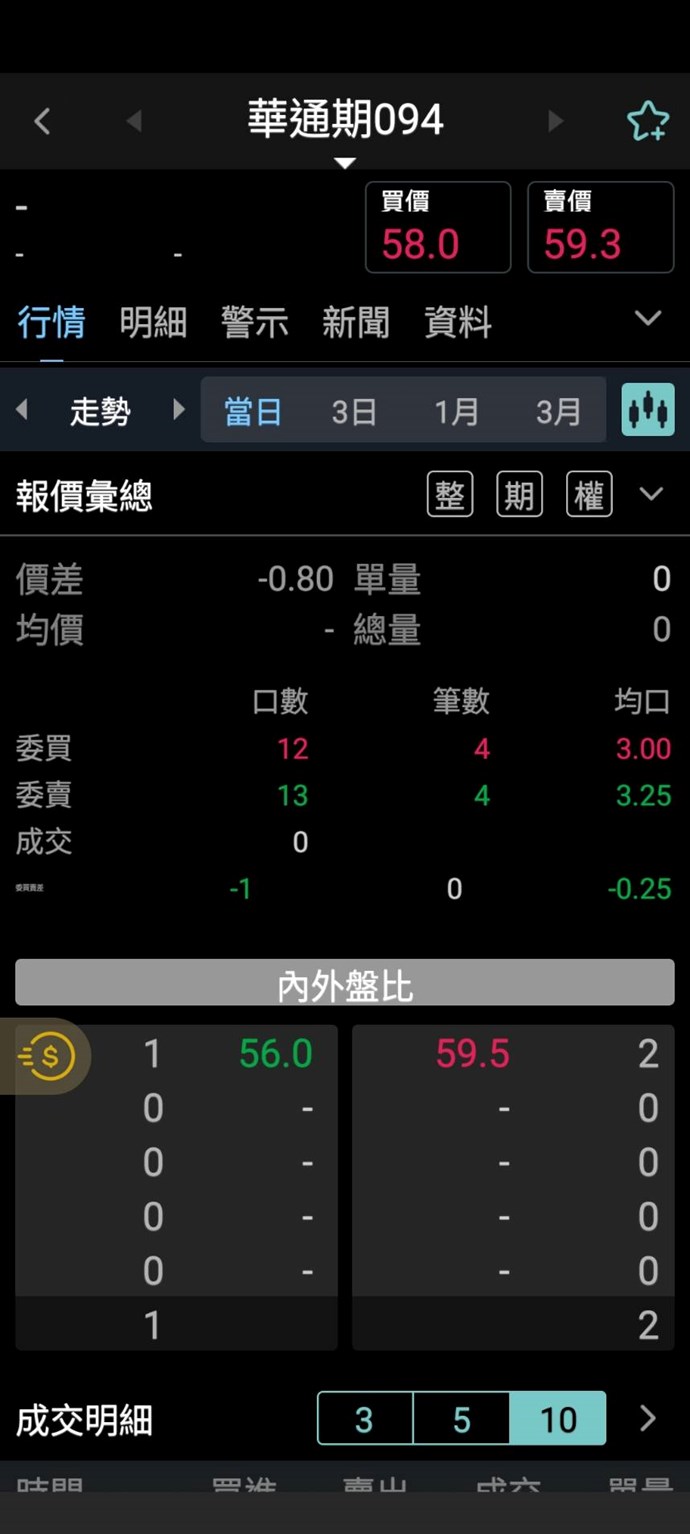The image size is (690, 1534).
Task: Tap the 權 filter button
Action: tap(589, 495)
